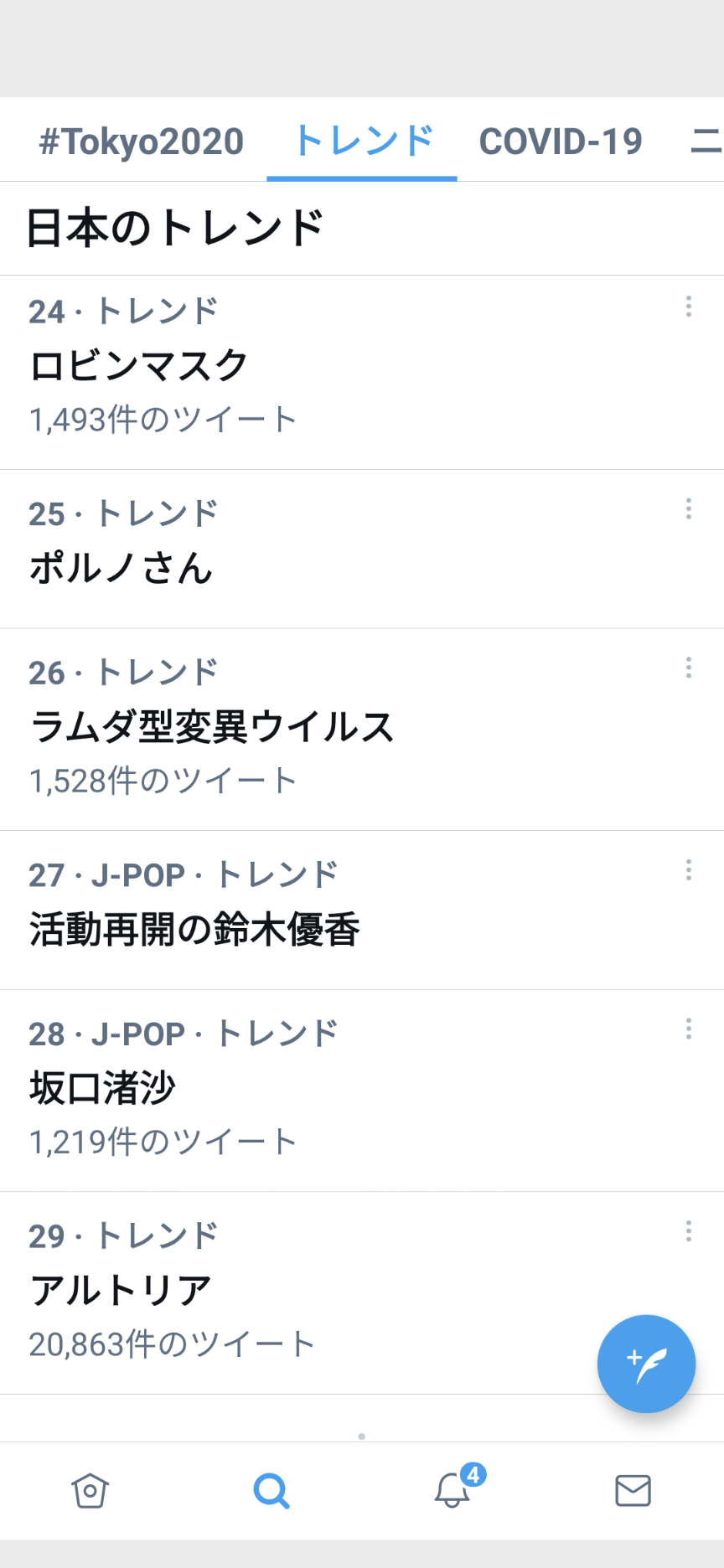Switch to the #Tokyo2020 tab

[x=141, y=141]
